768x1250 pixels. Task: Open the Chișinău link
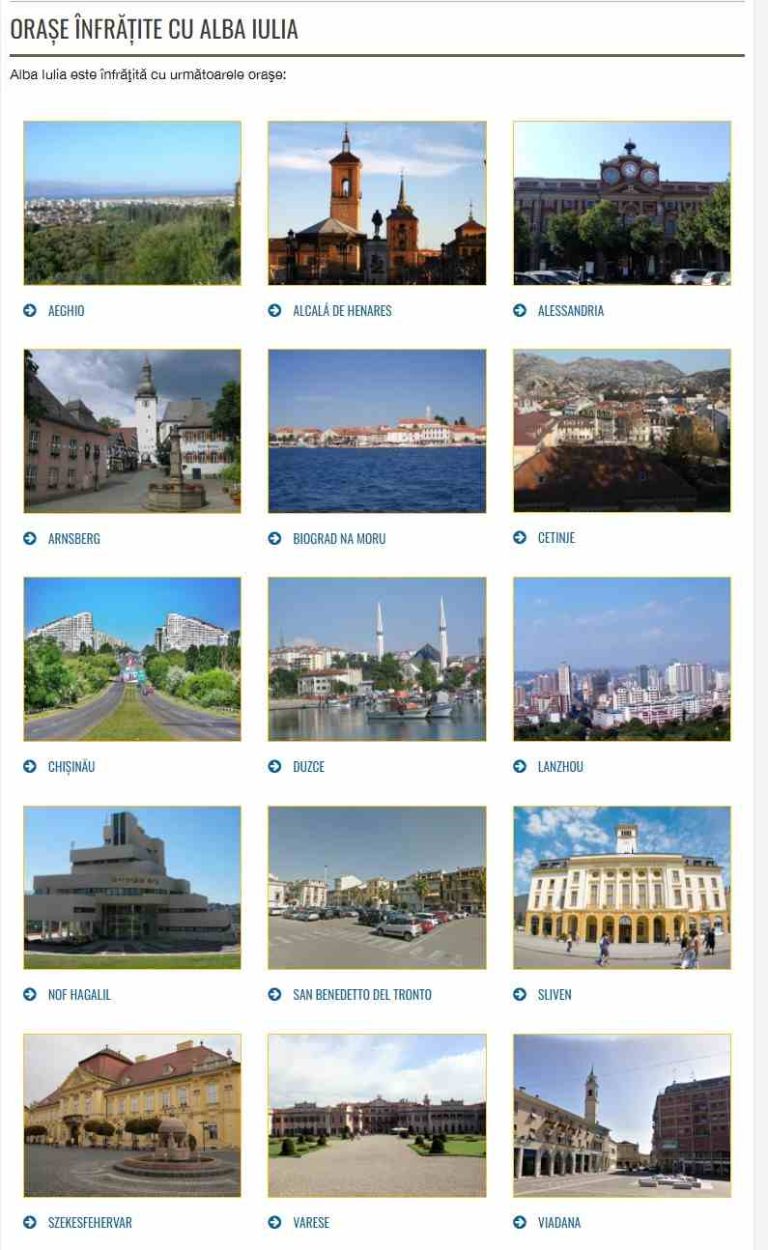72,767
